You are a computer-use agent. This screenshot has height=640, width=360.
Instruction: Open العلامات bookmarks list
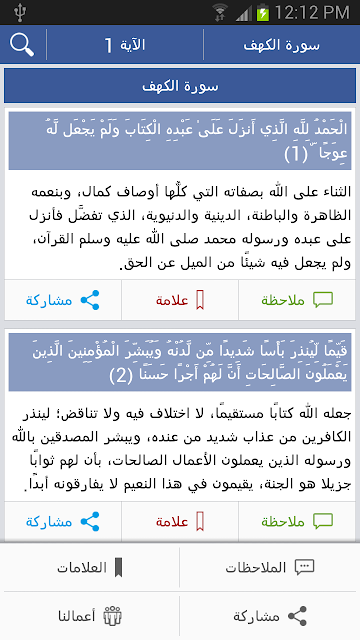pyautogui.click(x=90, y=567)
